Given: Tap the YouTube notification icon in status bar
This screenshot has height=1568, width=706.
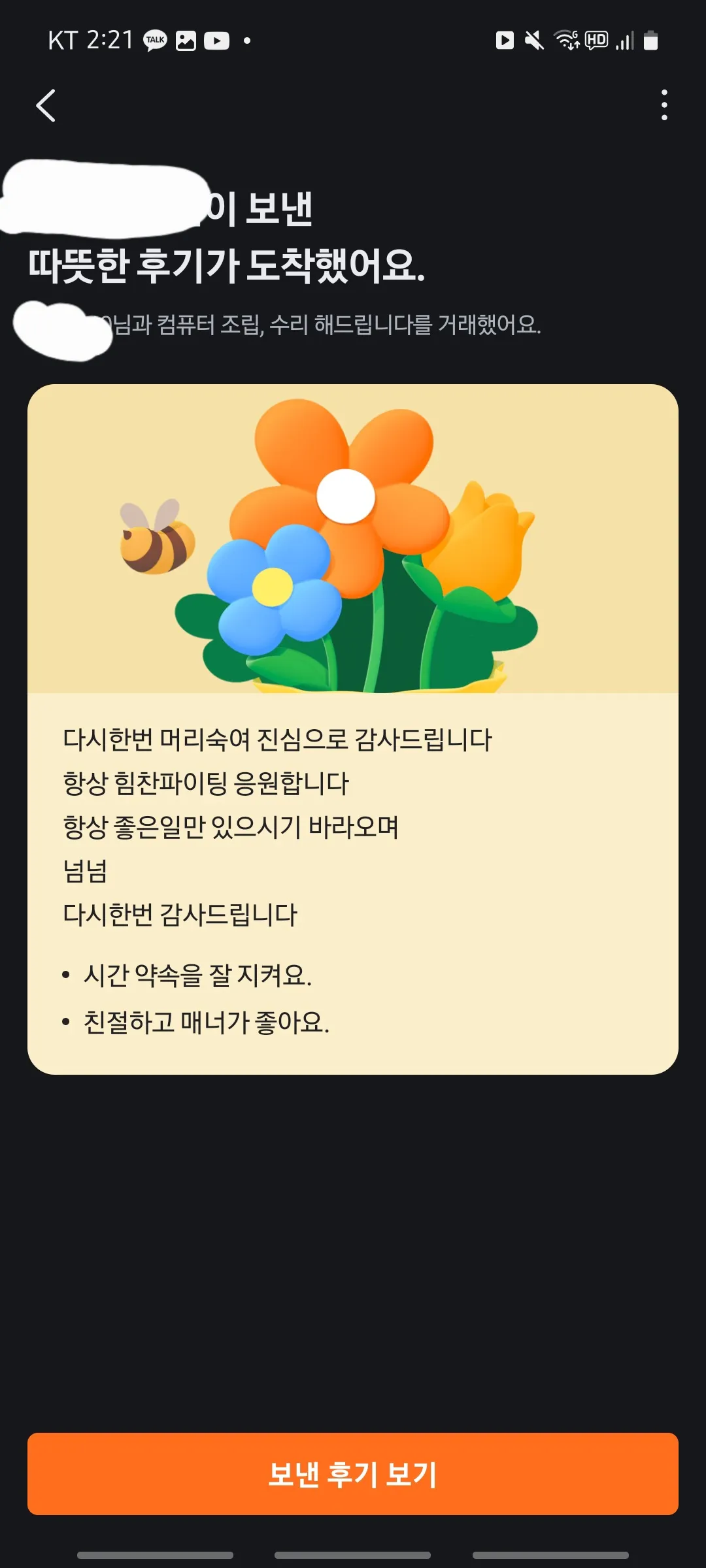Looking at the screenshot, I should tap(218, 41).
